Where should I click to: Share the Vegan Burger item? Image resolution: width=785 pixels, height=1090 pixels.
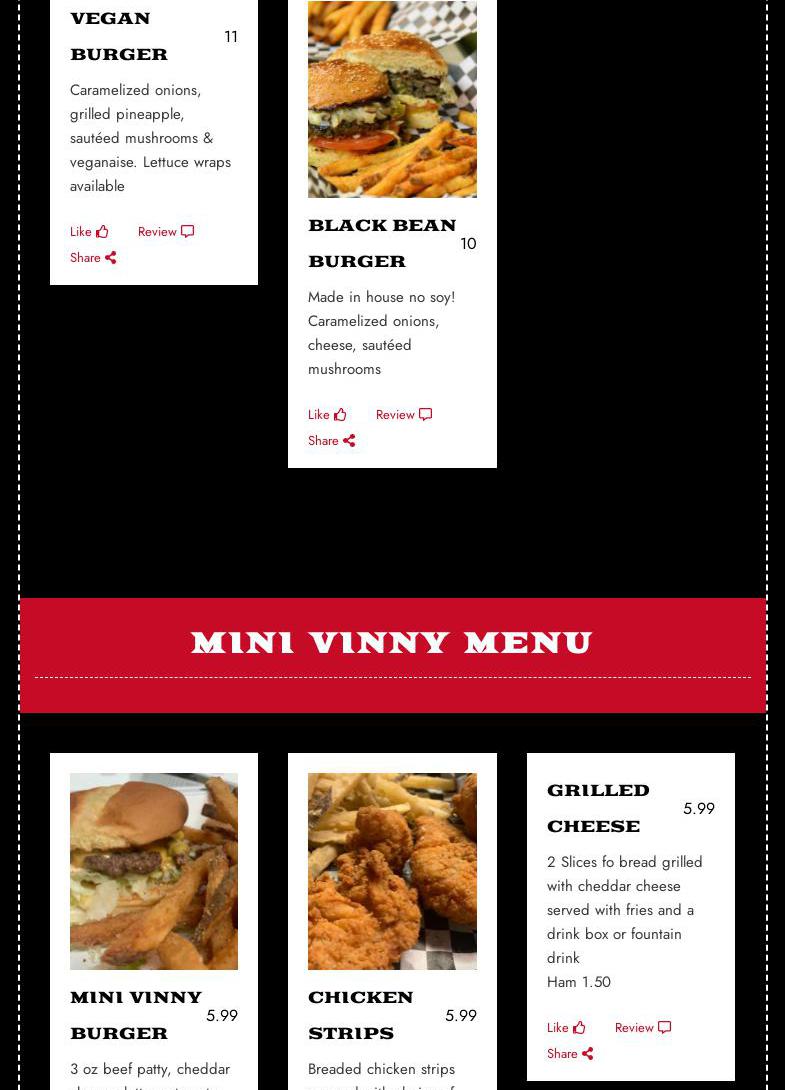point(93,258)
